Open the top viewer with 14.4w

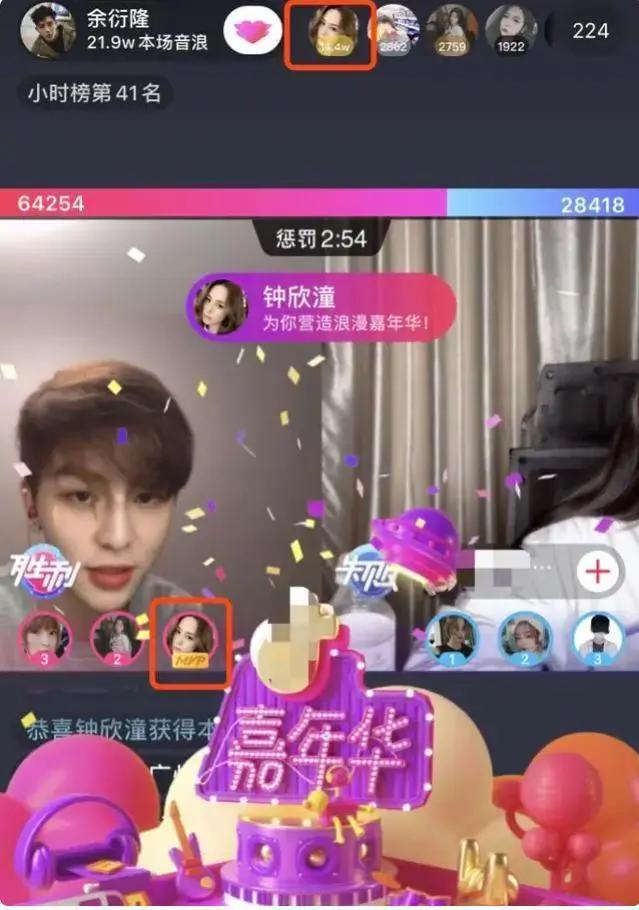click(331, 32)
